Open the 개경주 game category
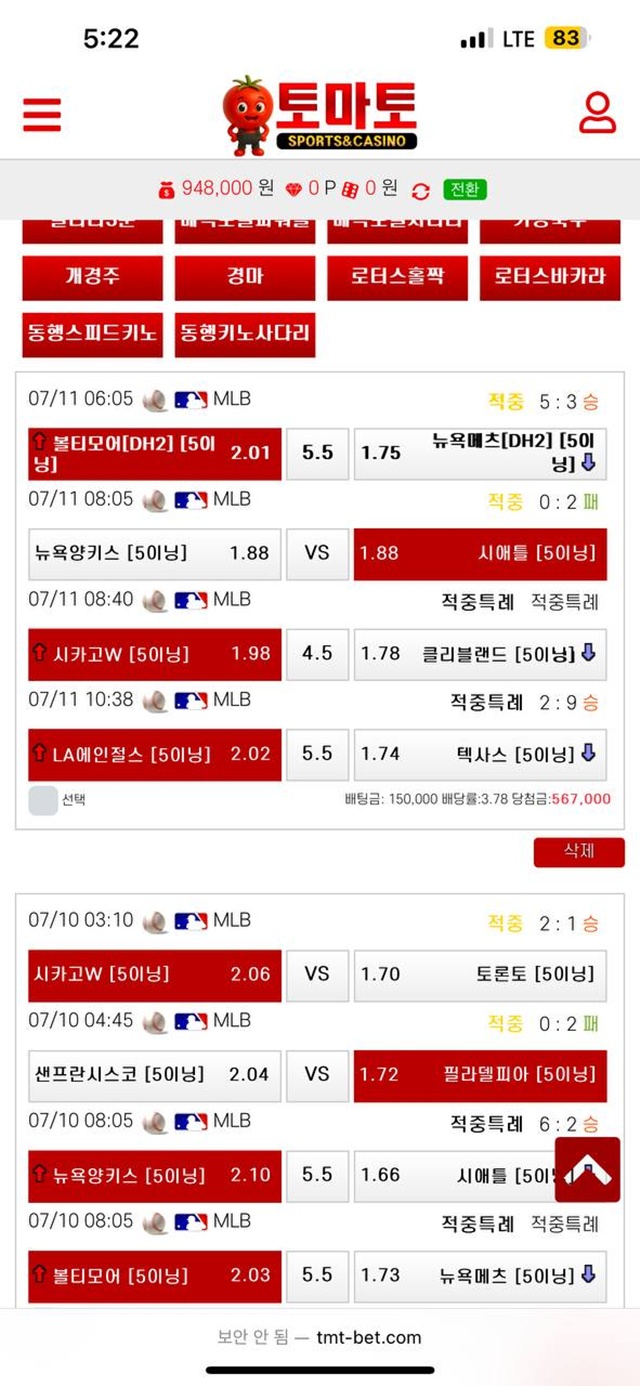The image size is (640, 1386). tap(93, 277)
